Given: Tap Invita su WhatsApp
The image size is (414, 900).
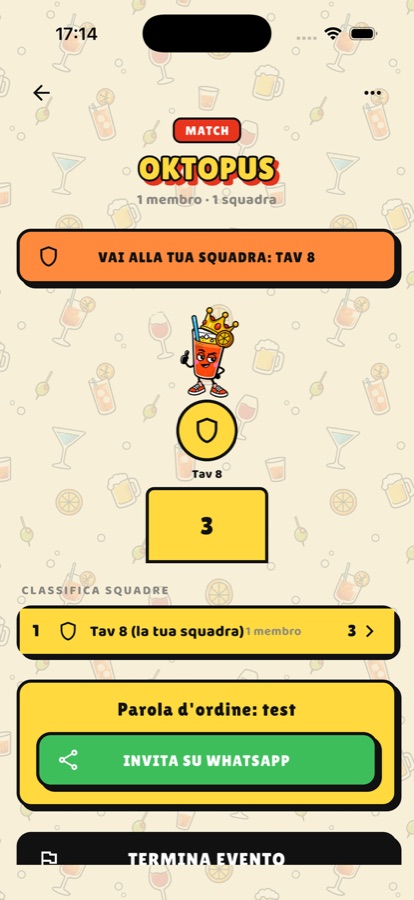Looking at the screenshot, I should (x=207, y=760).
